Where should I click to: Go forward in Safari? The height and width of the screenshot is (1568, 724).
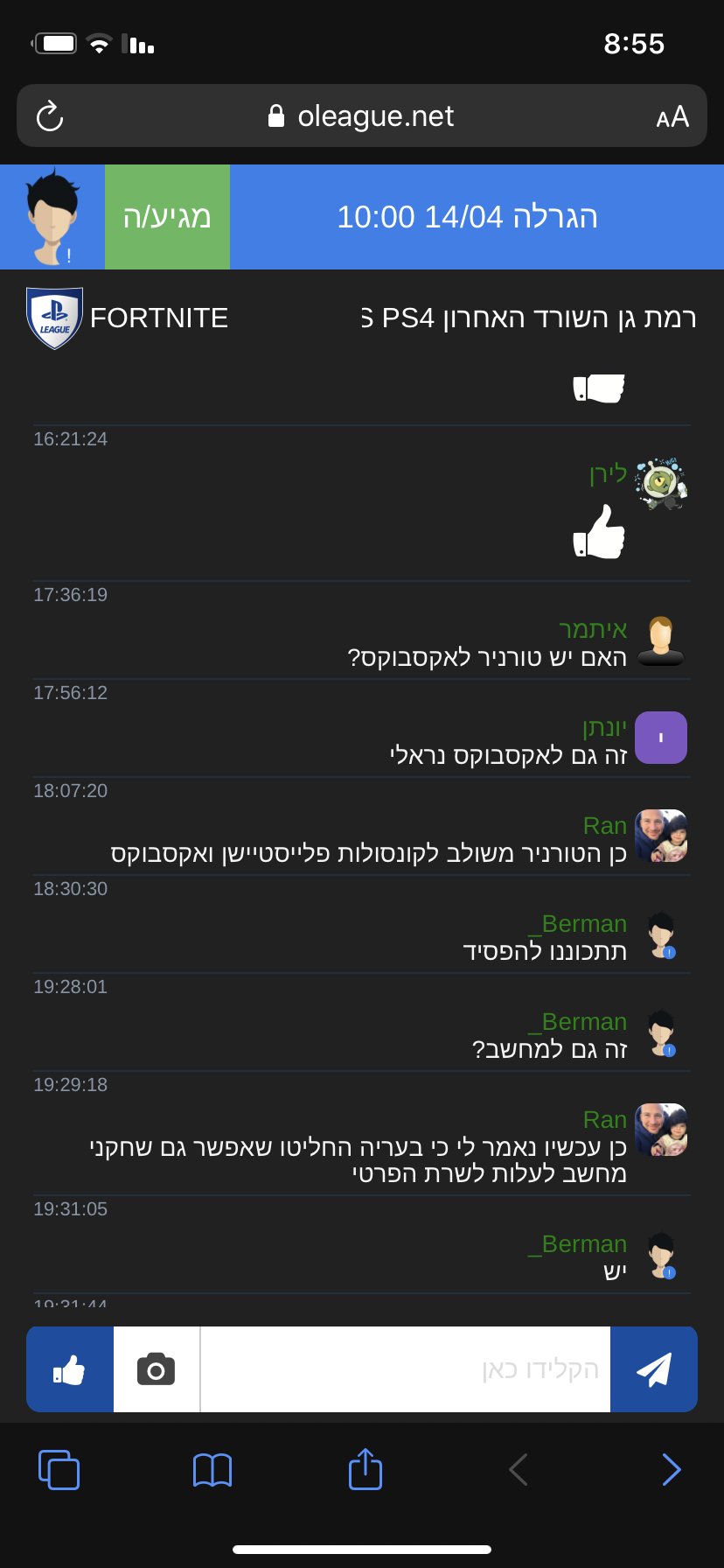(x=671, y=1470)
